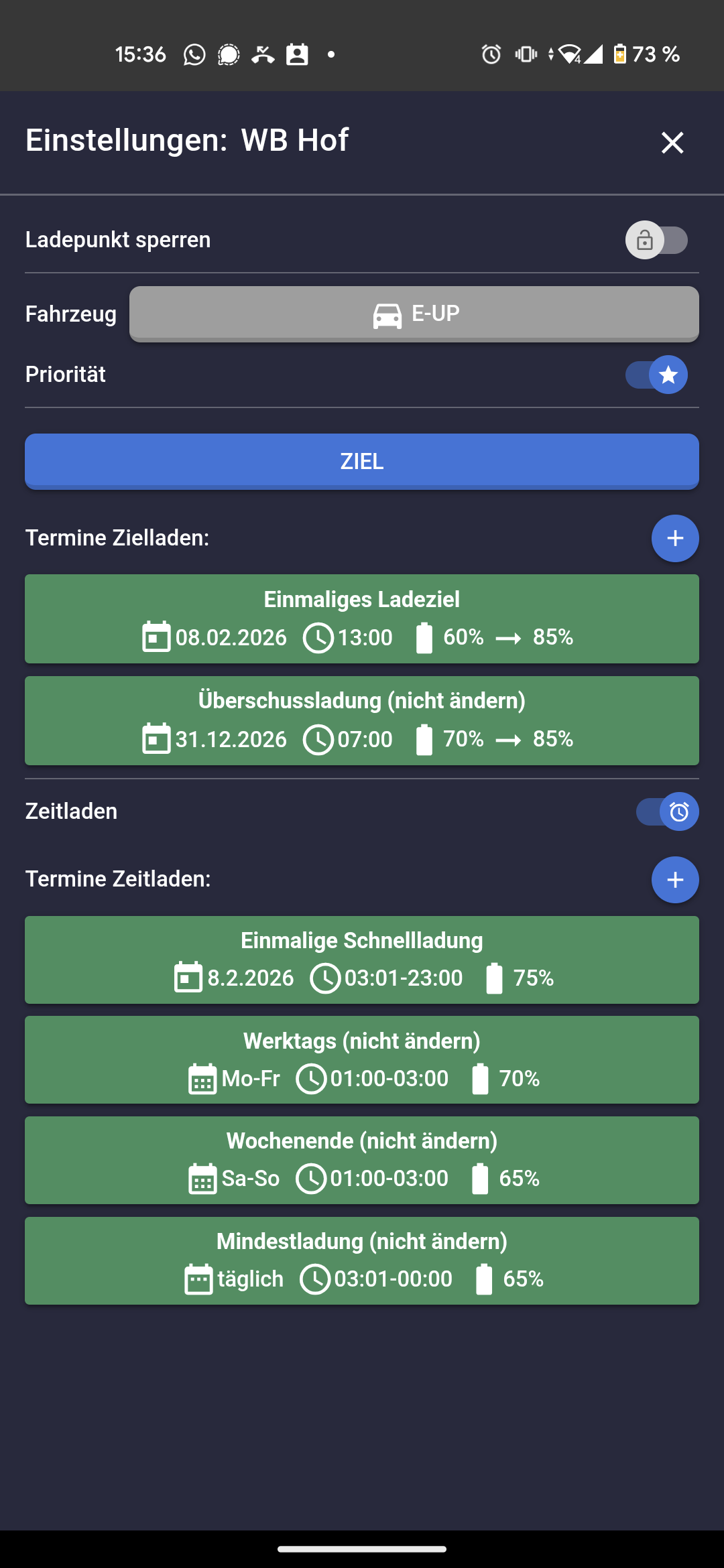Image resolution: width=724 pixels, height=1568 pixels.
Task: Close the WB Hof settings dialog
Action: click(672, 143)
